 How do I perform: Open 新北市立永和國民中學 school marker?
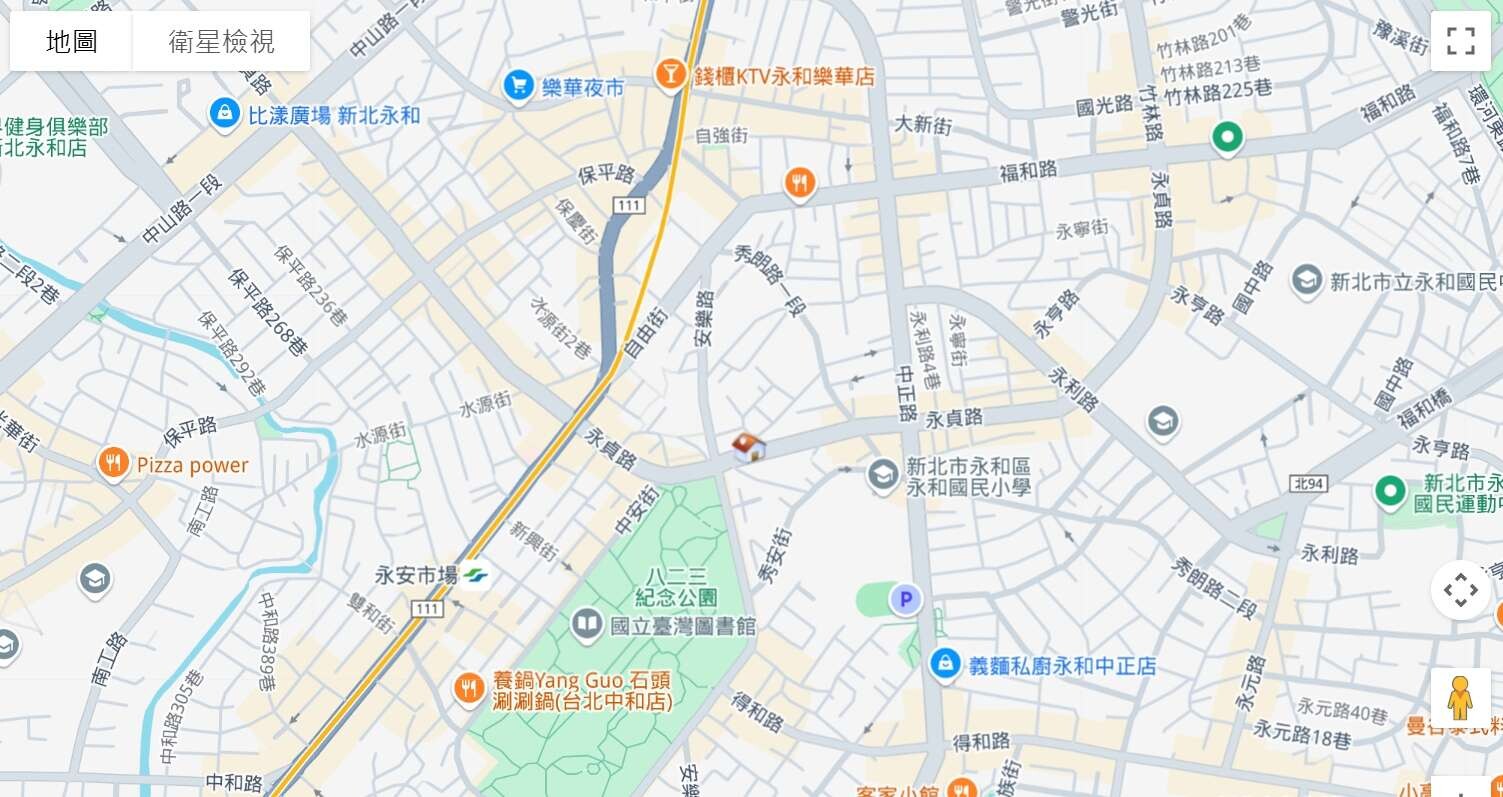1306,281
